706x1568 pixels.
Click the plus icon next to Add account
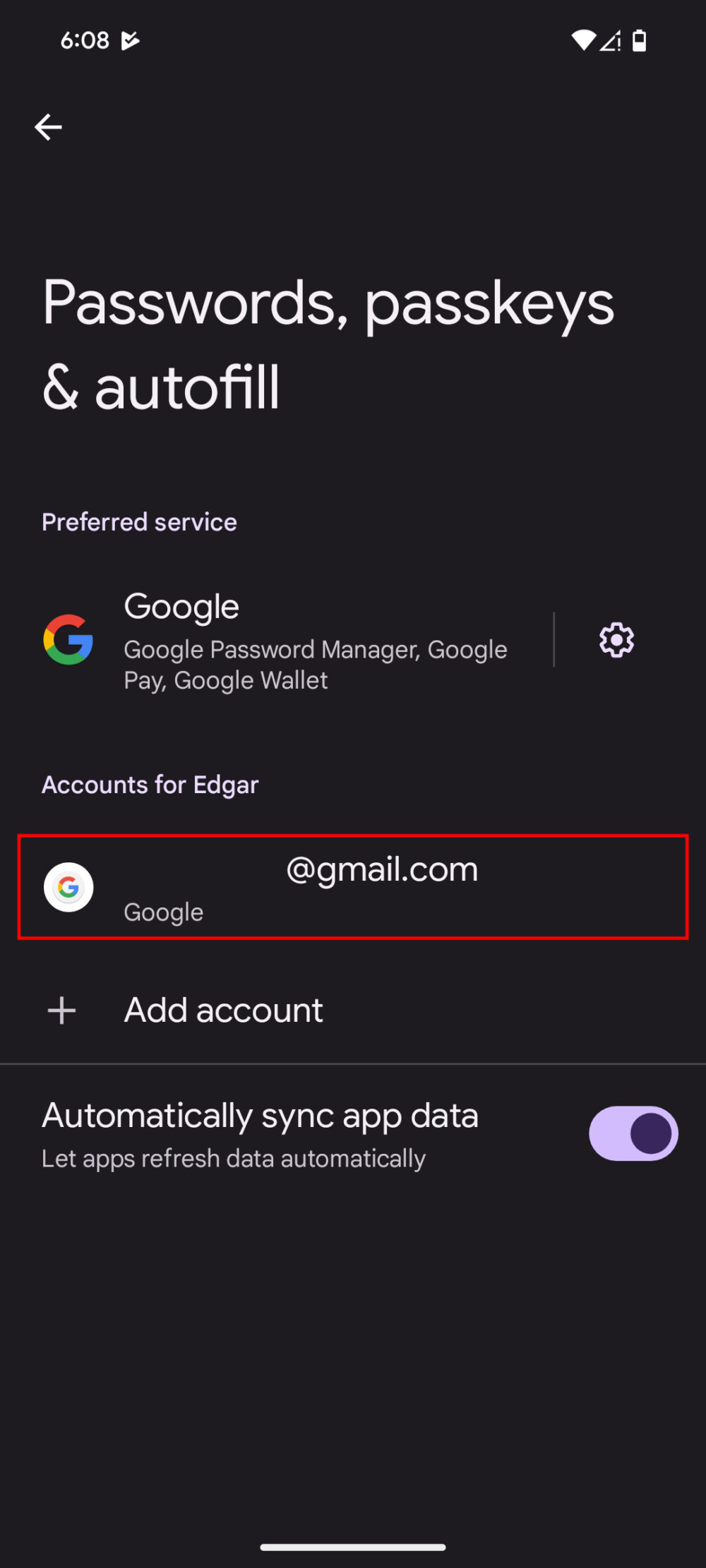(x=61, y=1010)
